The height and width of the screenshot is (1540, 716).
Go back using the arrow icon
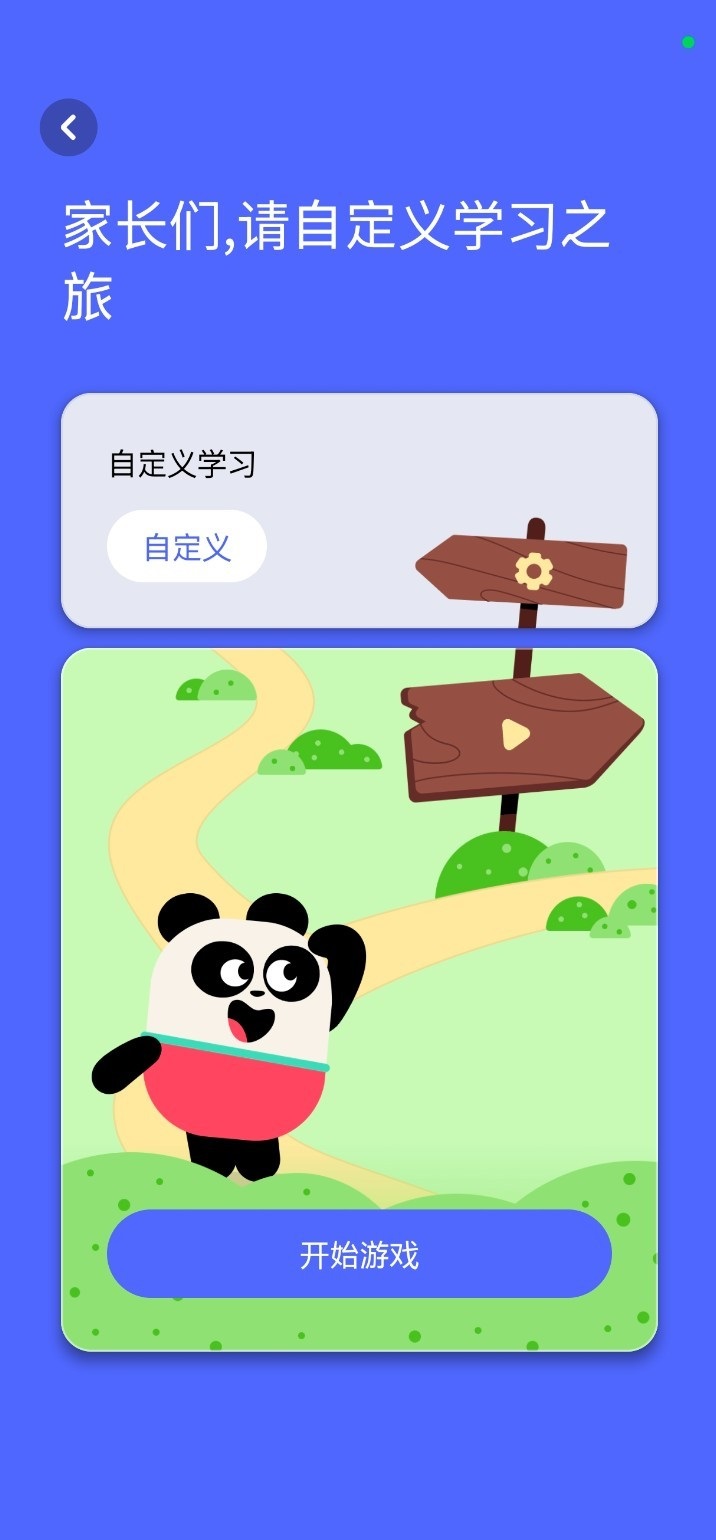[68, 128]
